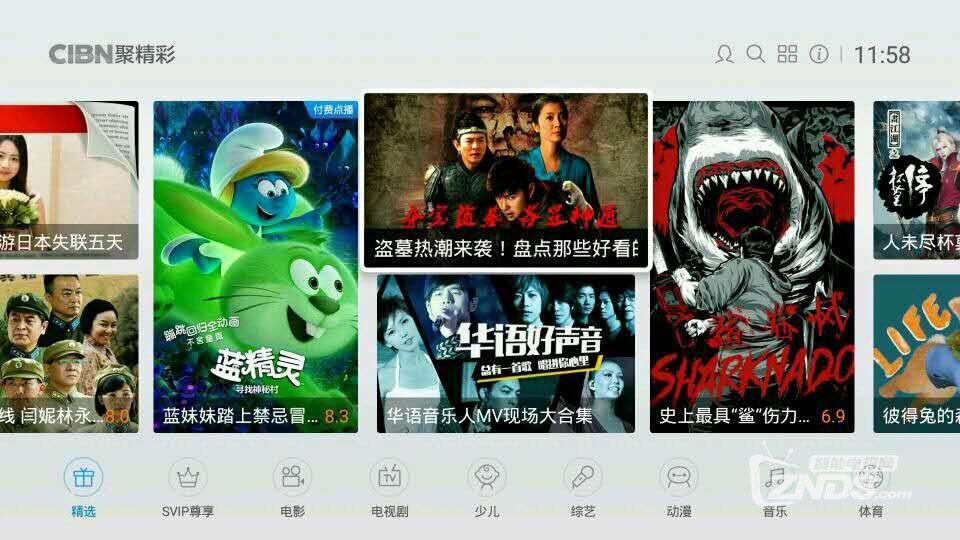Viewport: 960px width, 540px height.
Task: Go to the 动漫 tab
Action: tap(679, 488)
